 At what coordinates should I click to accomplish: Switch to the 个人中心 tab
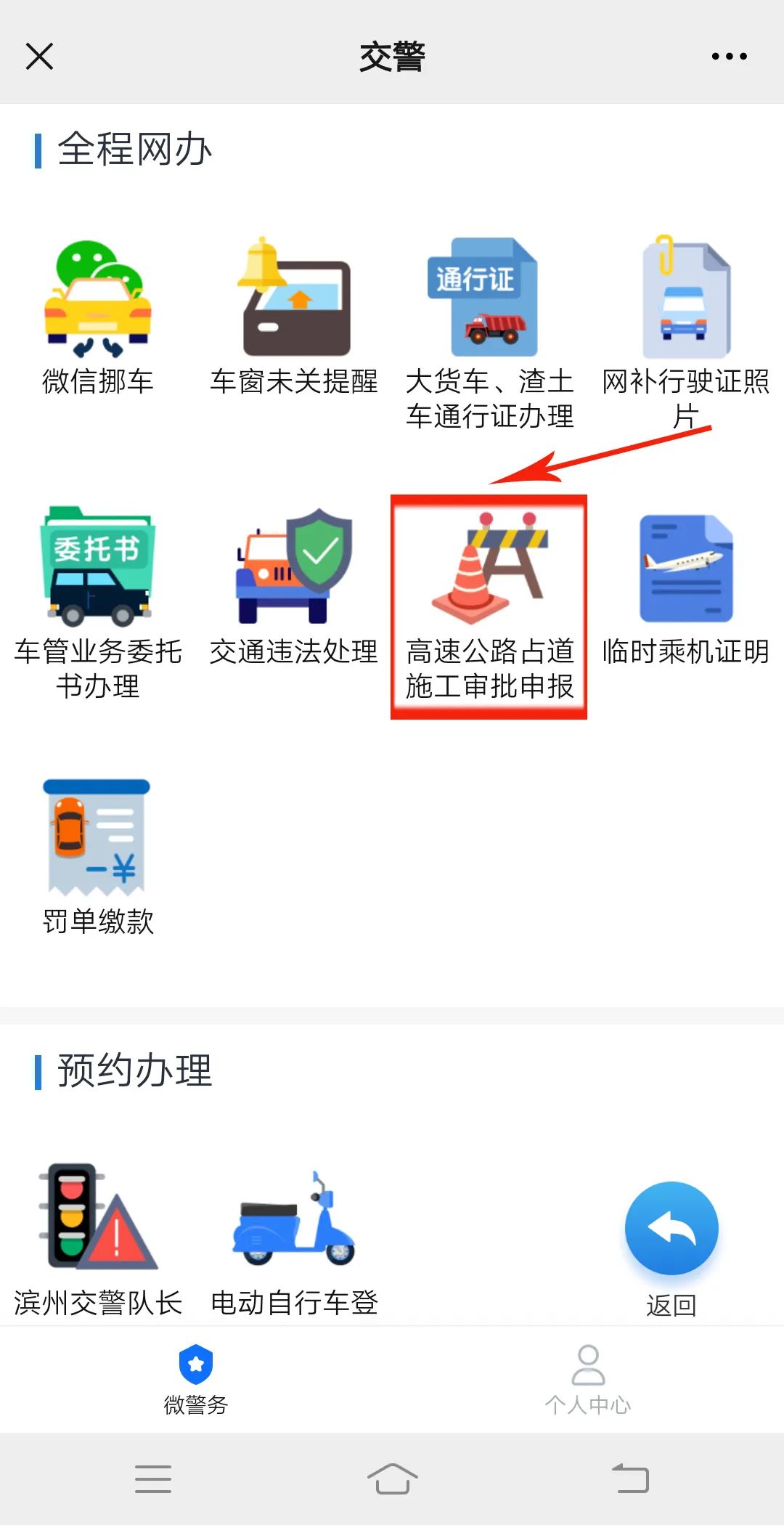pos(588,1378)
